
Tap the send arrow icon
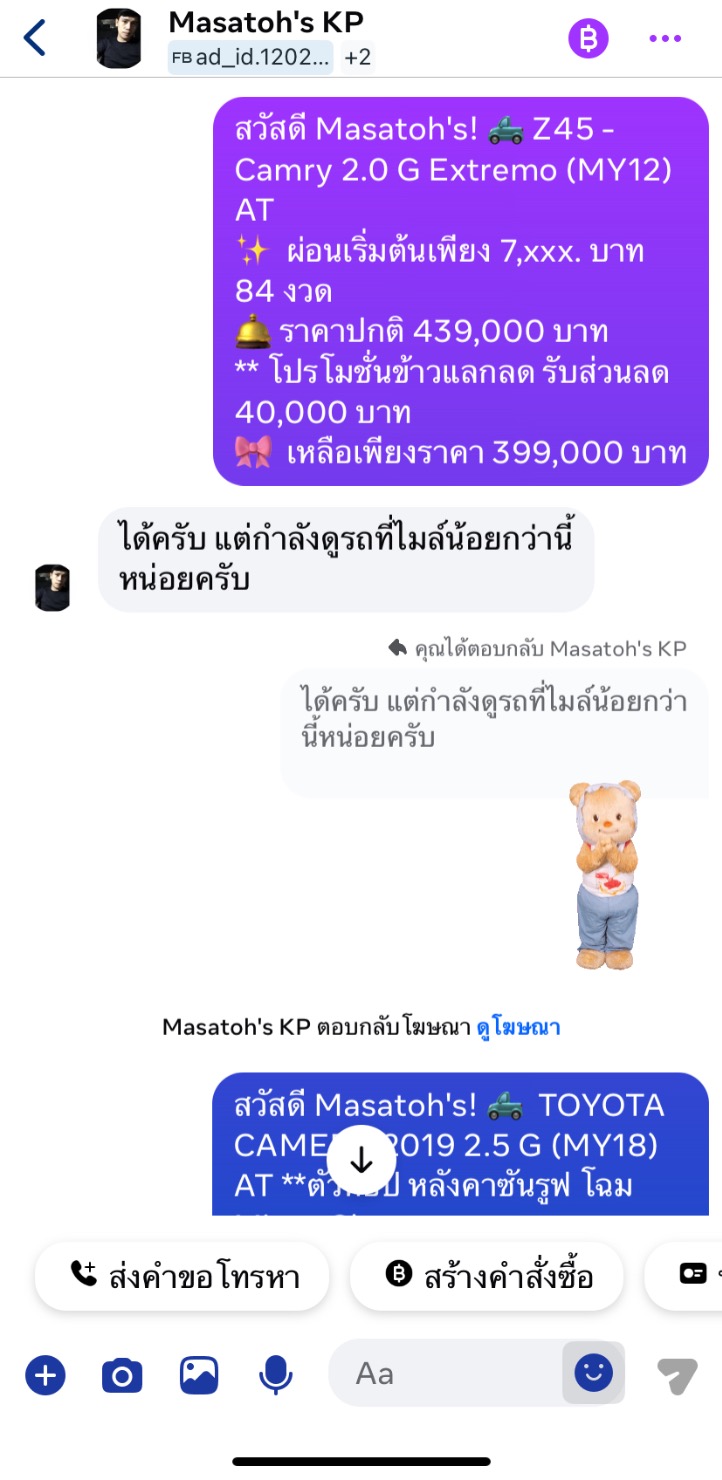click(677, 1375)
